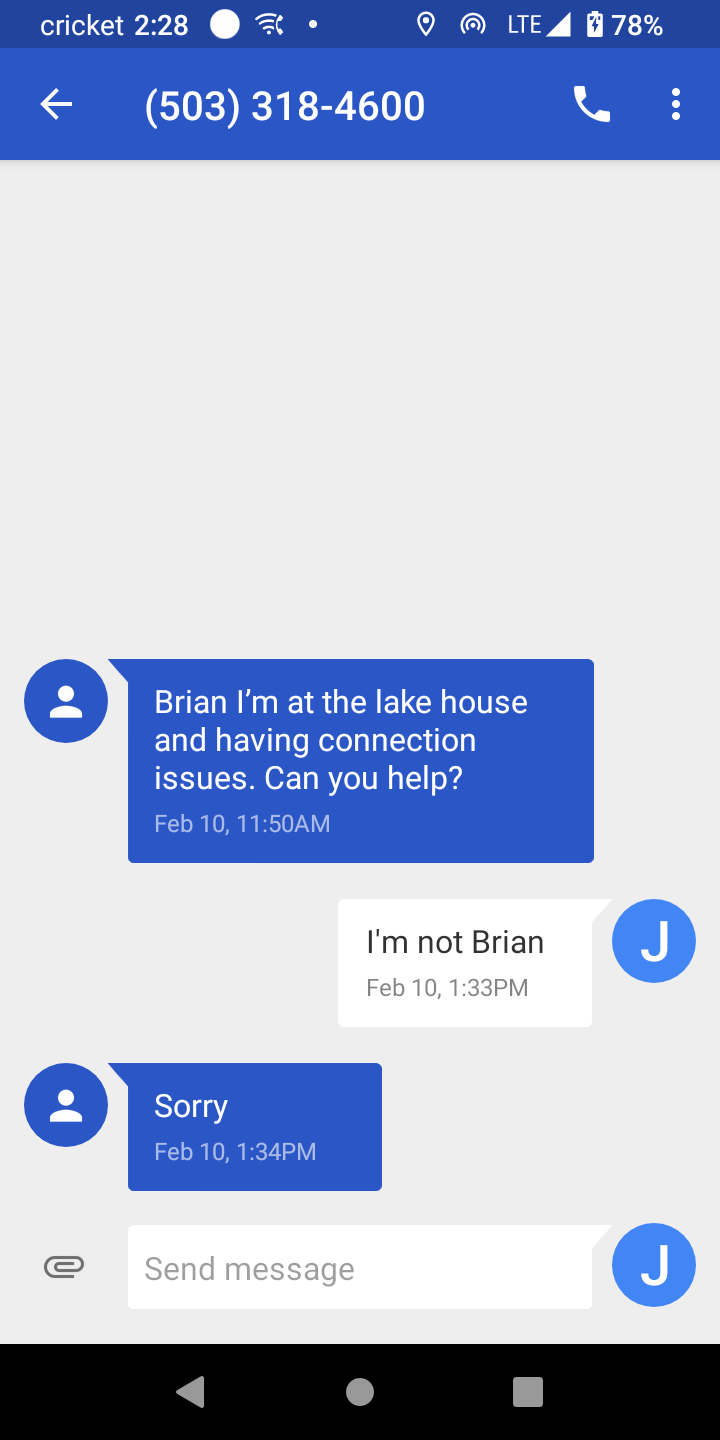Tap the J send button beside message field
Screen dimensions: 720x1440
tap(654, 1265)
